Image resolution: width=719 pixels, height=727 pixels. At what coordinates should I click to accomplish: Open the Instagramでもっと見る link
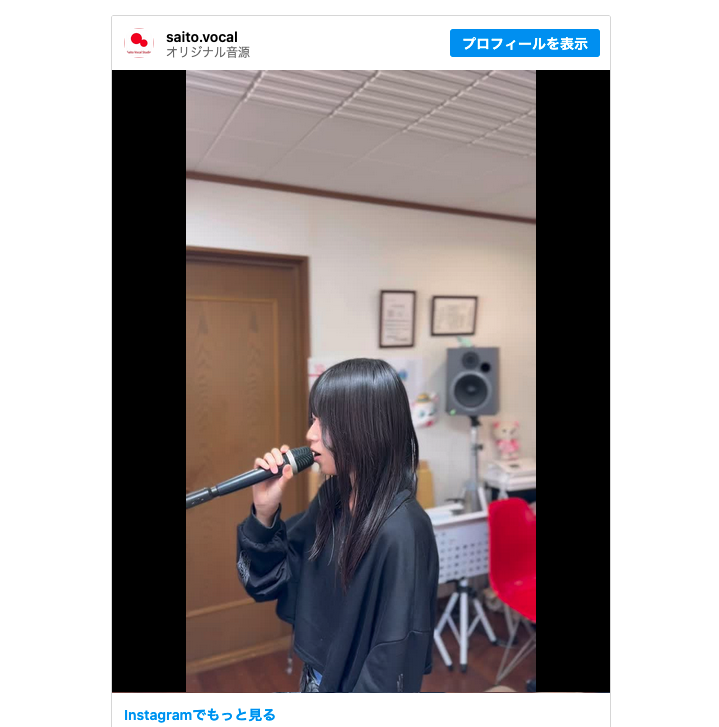(x=200, y=714)
